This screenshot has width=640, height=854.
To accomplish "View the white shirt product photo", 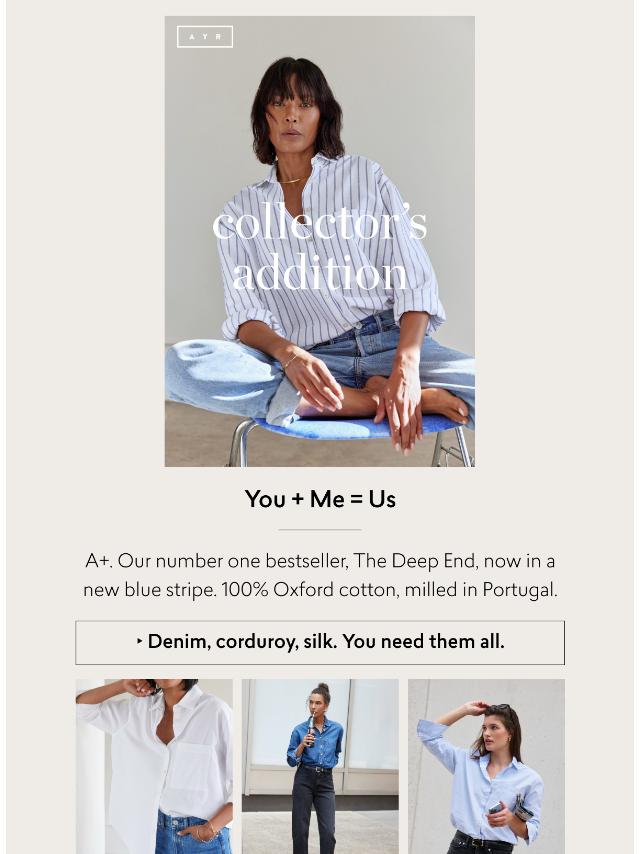I will [154, 766].
